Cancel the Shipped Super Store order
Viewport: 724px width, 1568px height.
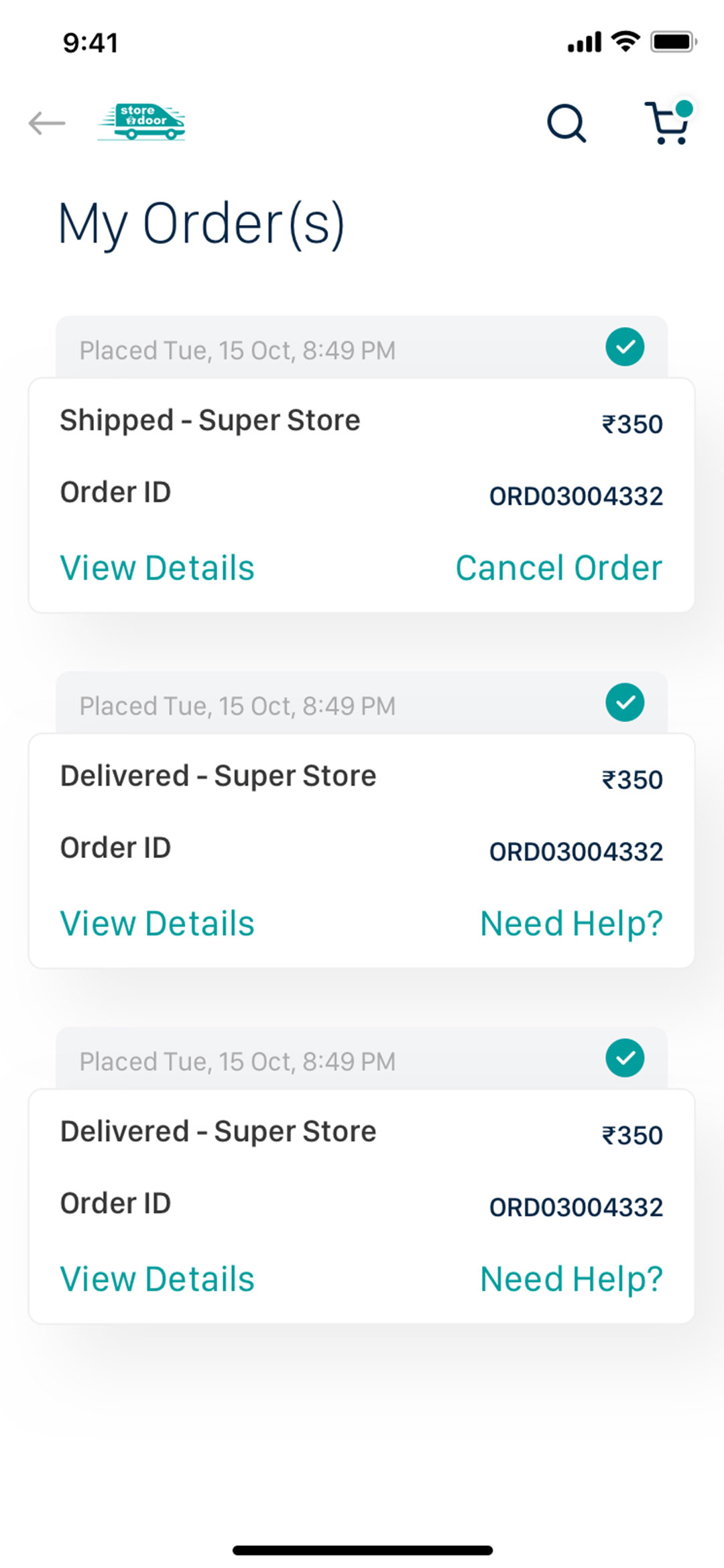tap(558, 568)
